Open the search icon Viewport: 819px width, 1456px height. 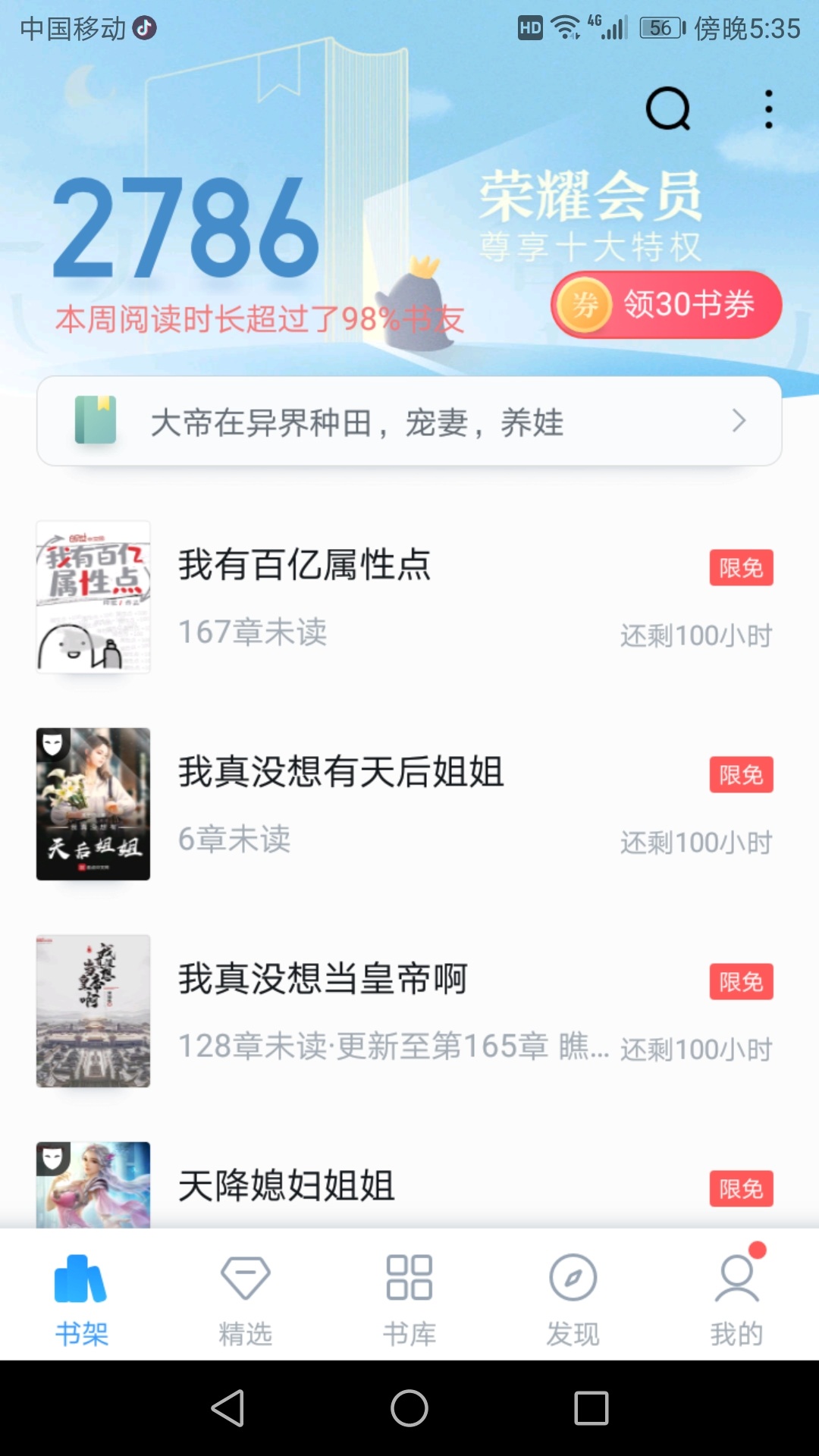tap(667, 109)
